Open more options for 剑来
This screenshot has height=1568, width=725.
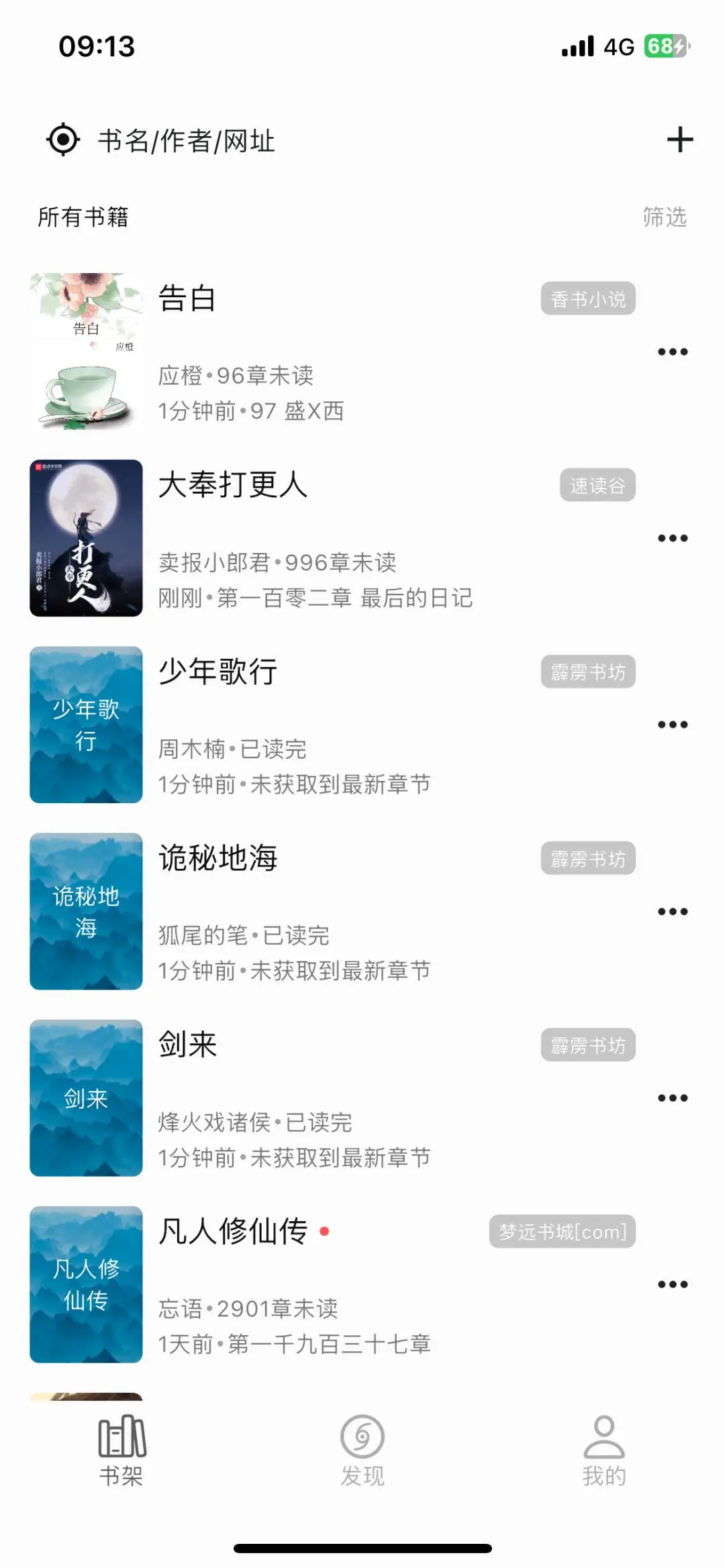click(673, 1098)
